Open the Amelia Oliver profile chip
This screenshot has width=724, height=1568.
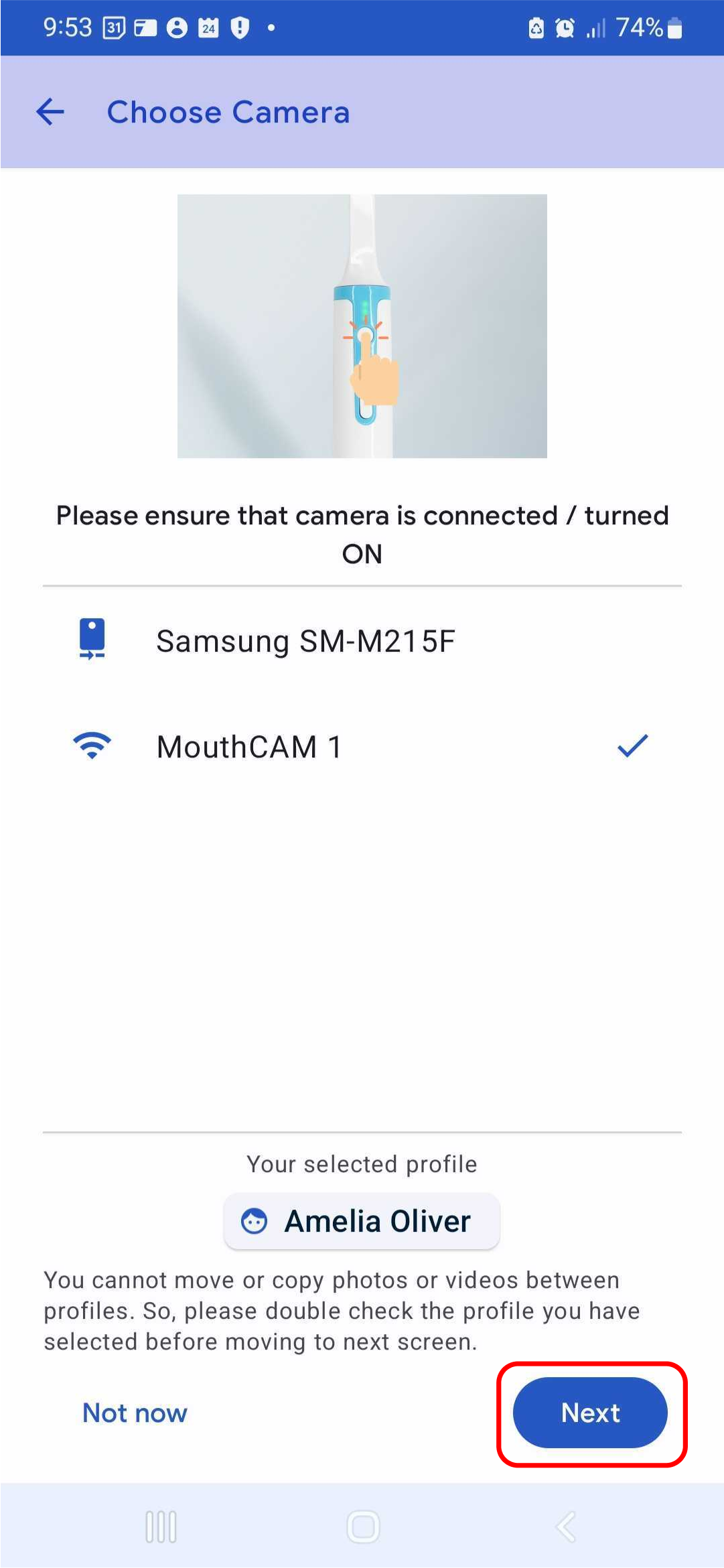tap(362, 1221)
